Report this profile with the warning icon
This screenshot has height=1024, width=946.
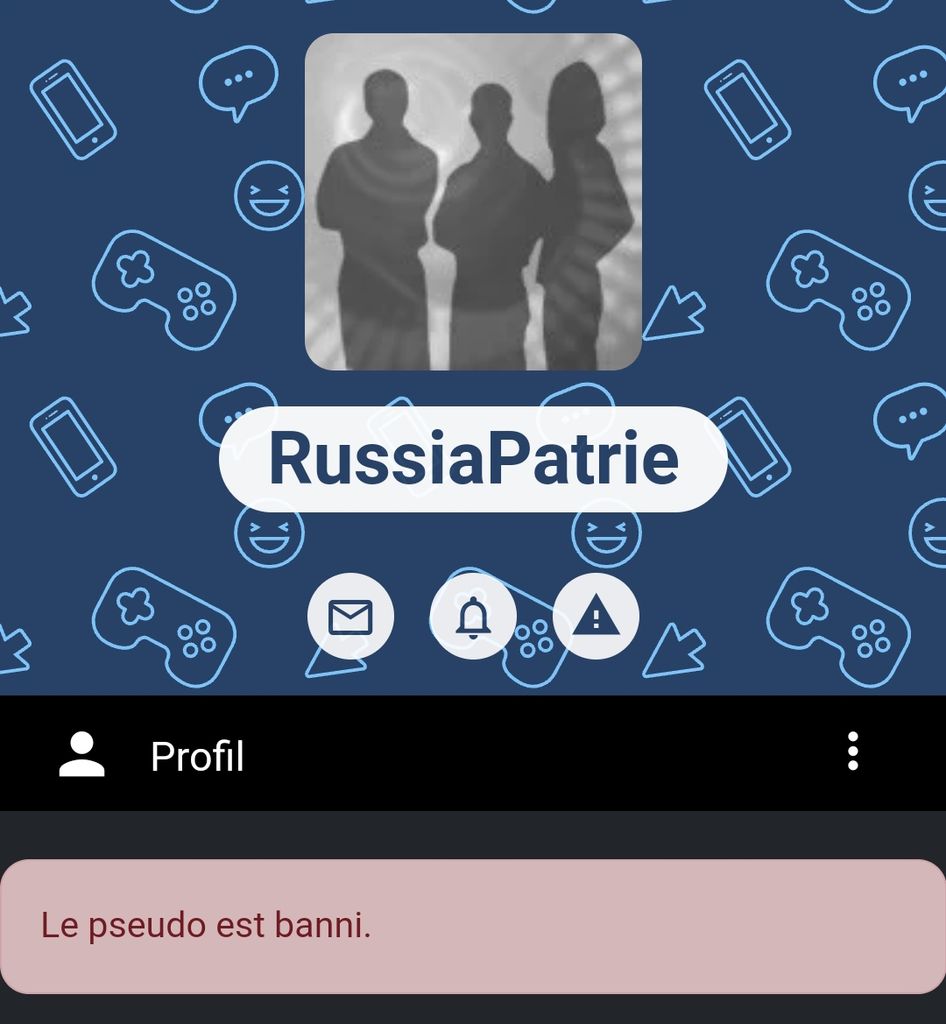(x=596, y=617)
